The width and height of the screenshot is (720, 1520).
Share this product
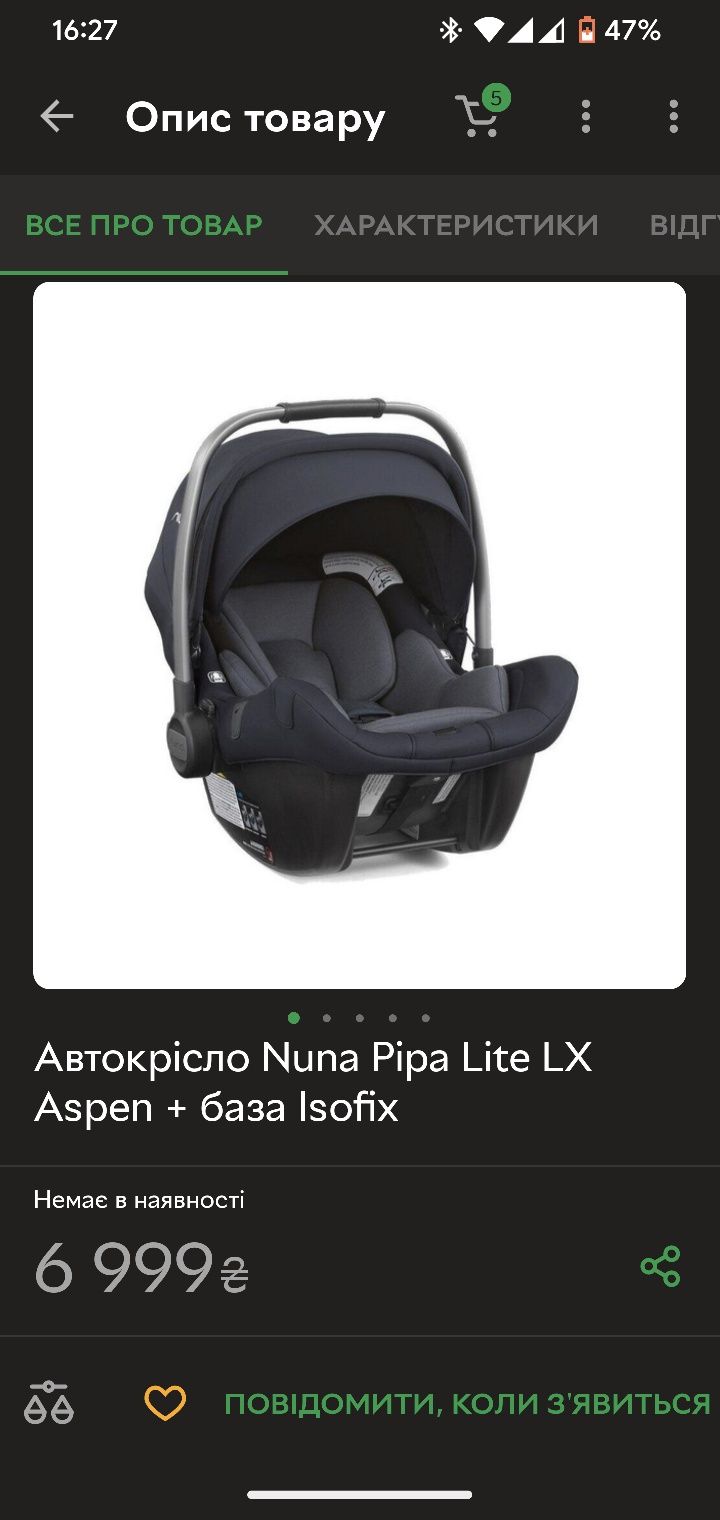click(x=660, y=1266)
